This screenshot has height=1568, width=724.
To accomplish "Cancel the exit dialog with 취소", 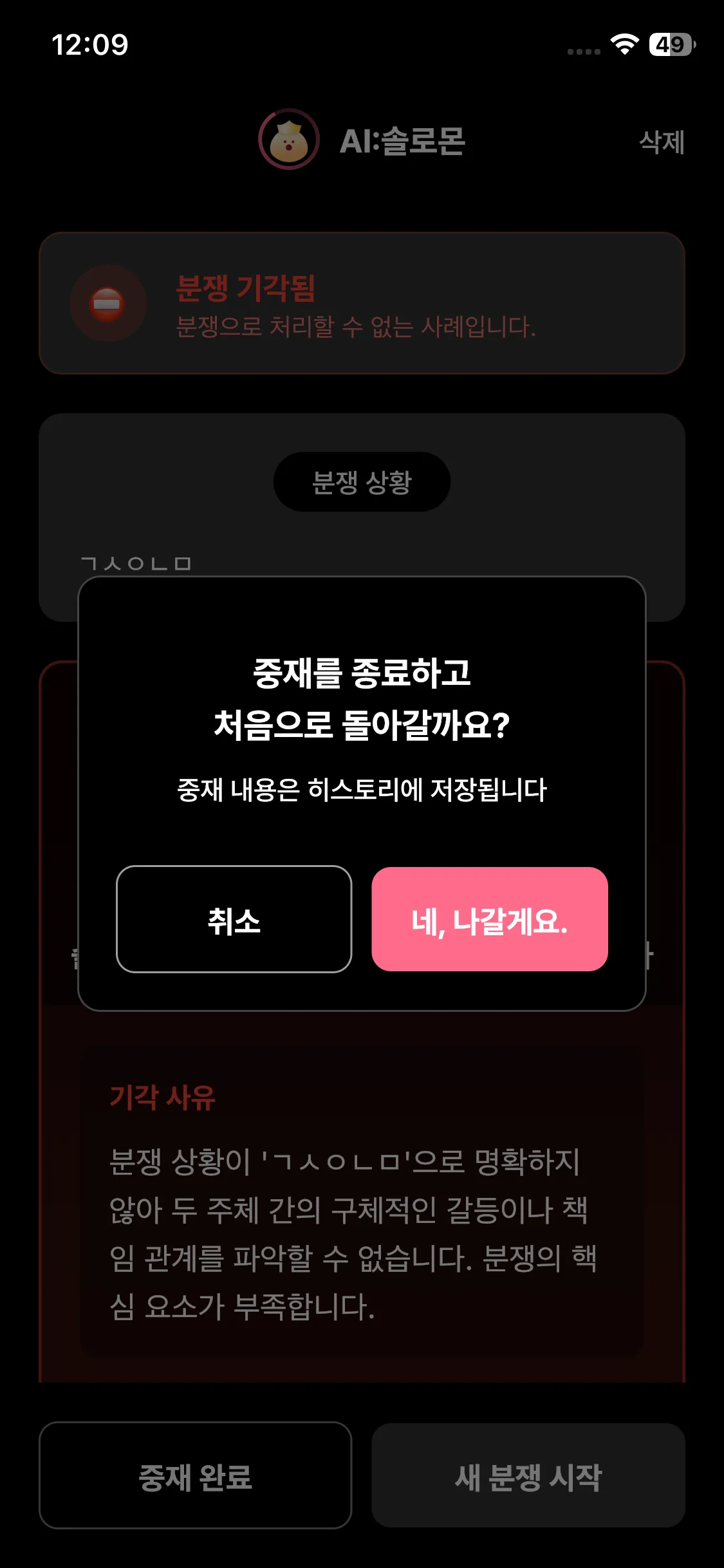I will tap(234, 919).
